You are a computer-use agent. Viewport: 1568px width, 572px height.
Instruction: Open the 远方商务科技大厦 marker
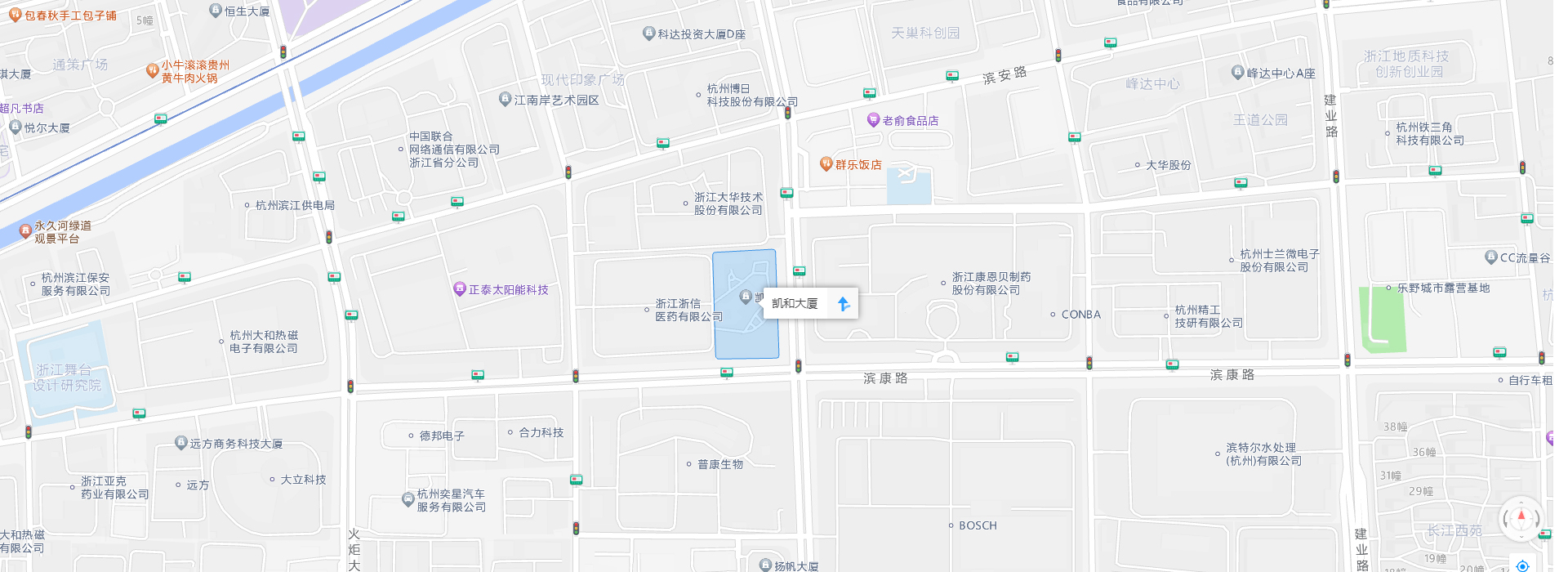(181, 443)
